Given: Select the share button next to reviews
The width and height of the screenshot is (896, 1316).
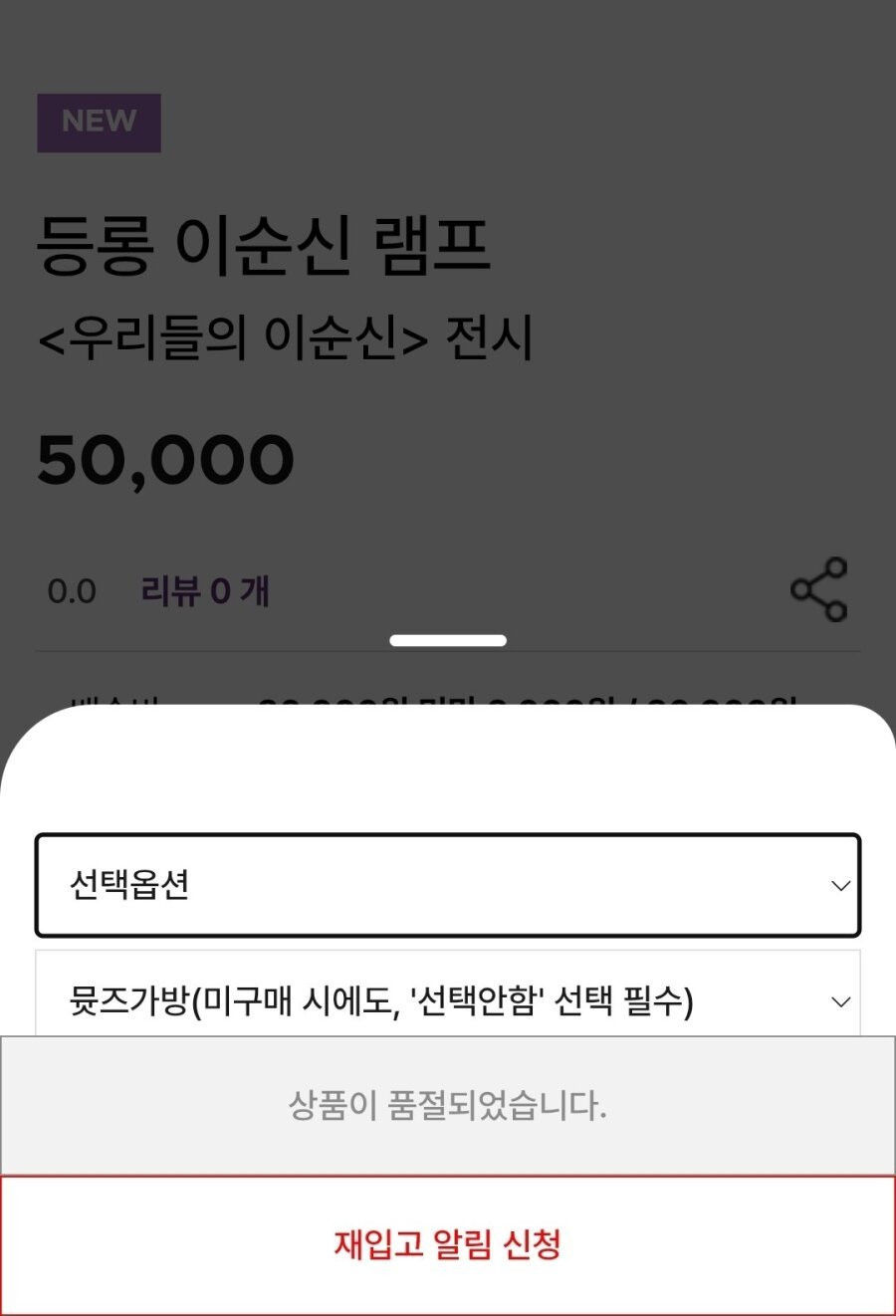Looking at the screenshot, I should pyautogui.click(x=820, y=589).
